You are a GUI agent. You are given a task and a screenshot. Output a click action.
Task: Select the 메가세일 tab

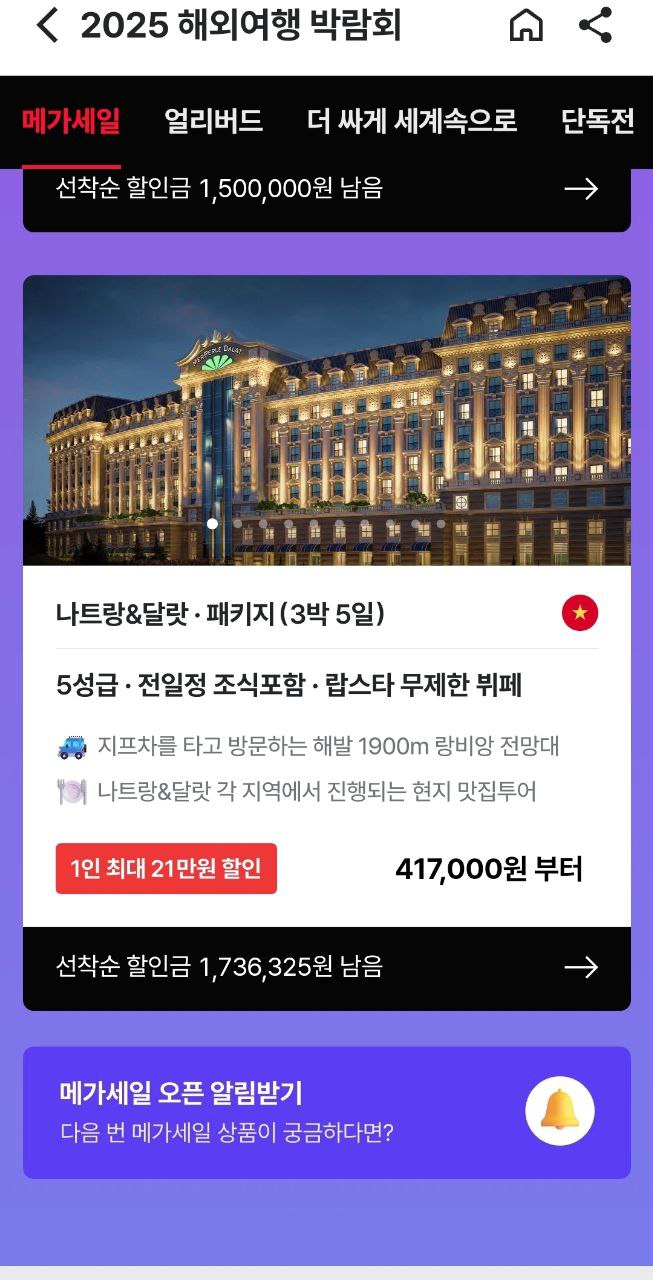71,122
